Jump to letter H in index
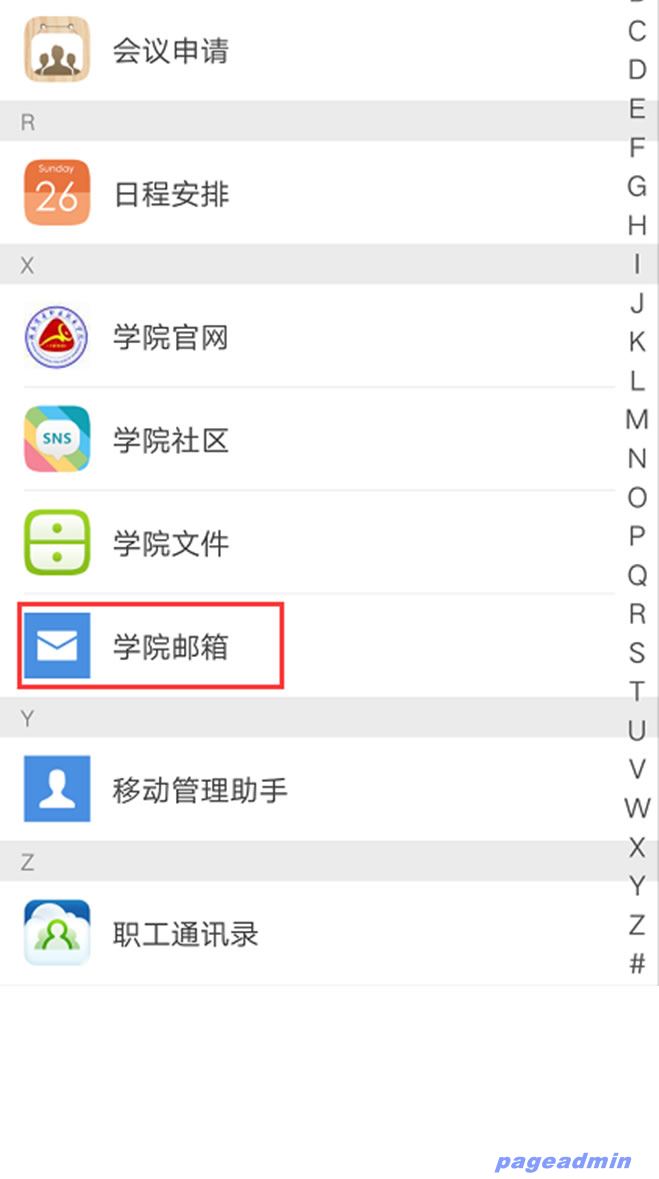Screen dimensions: 659x1179 [637, 225]
